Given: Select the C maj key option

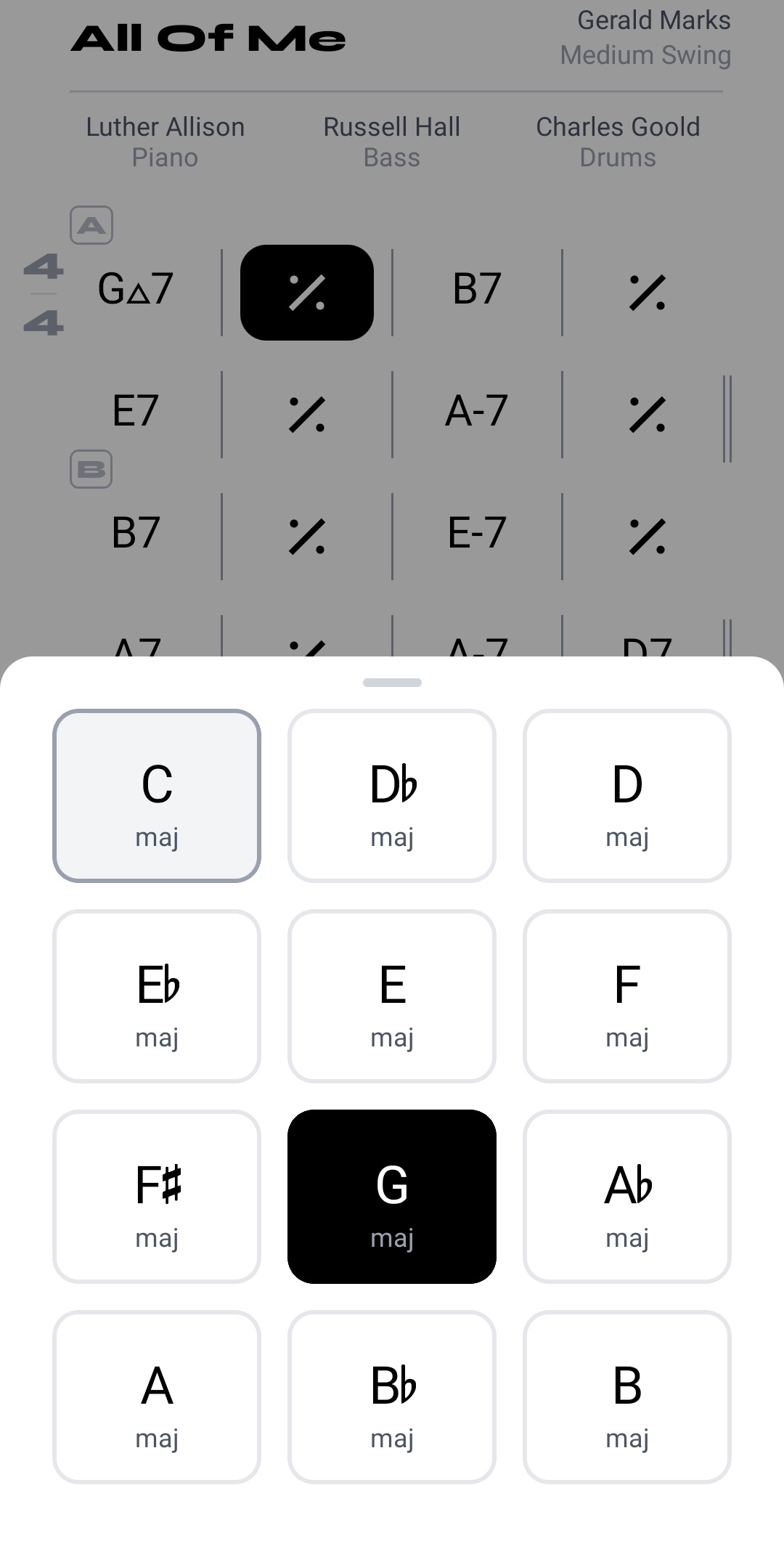Looking at the screenshot, I should tap(156, 795).
